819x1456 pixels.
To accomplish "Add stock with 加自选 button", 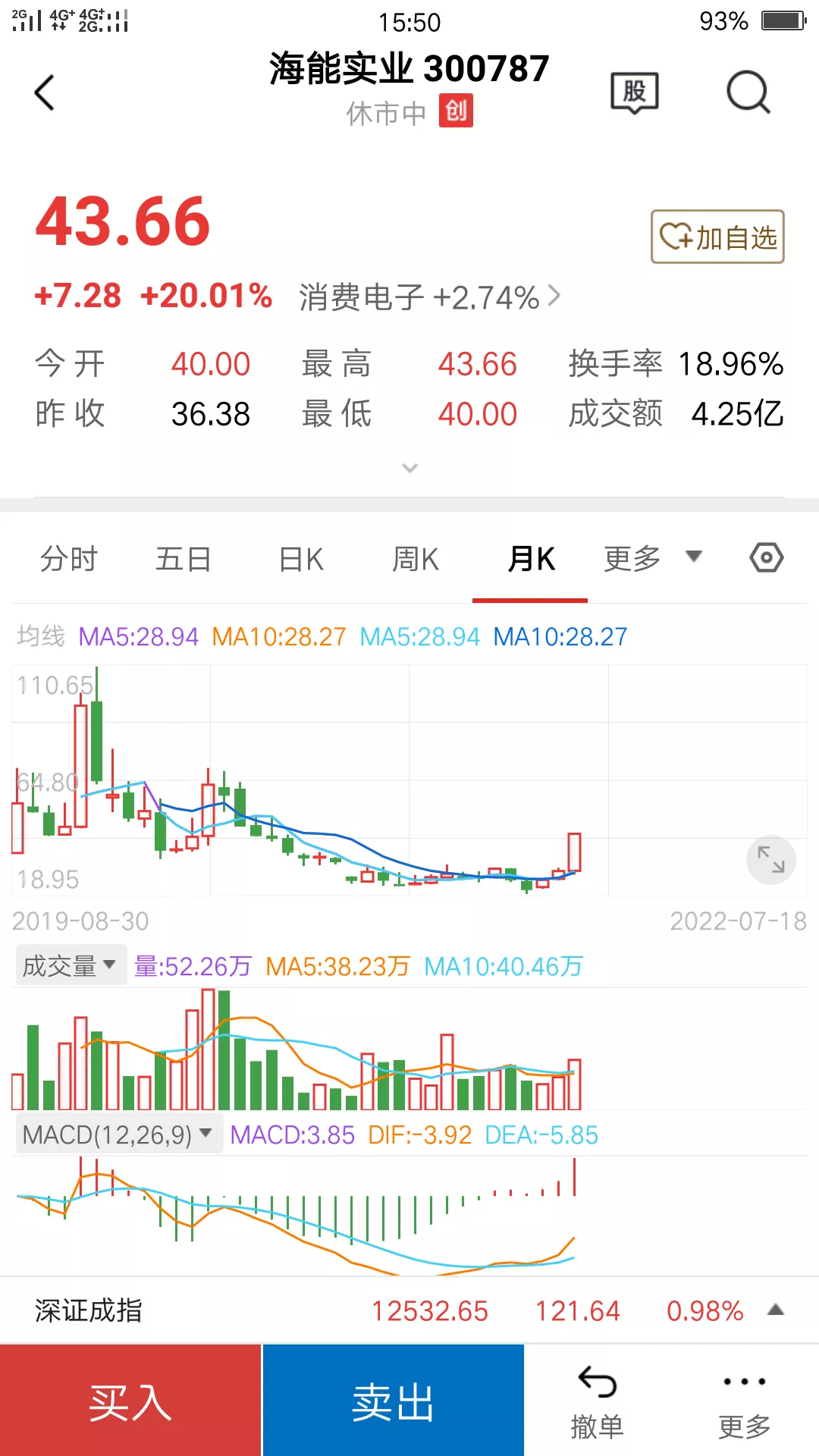I will tap(717, 237).
